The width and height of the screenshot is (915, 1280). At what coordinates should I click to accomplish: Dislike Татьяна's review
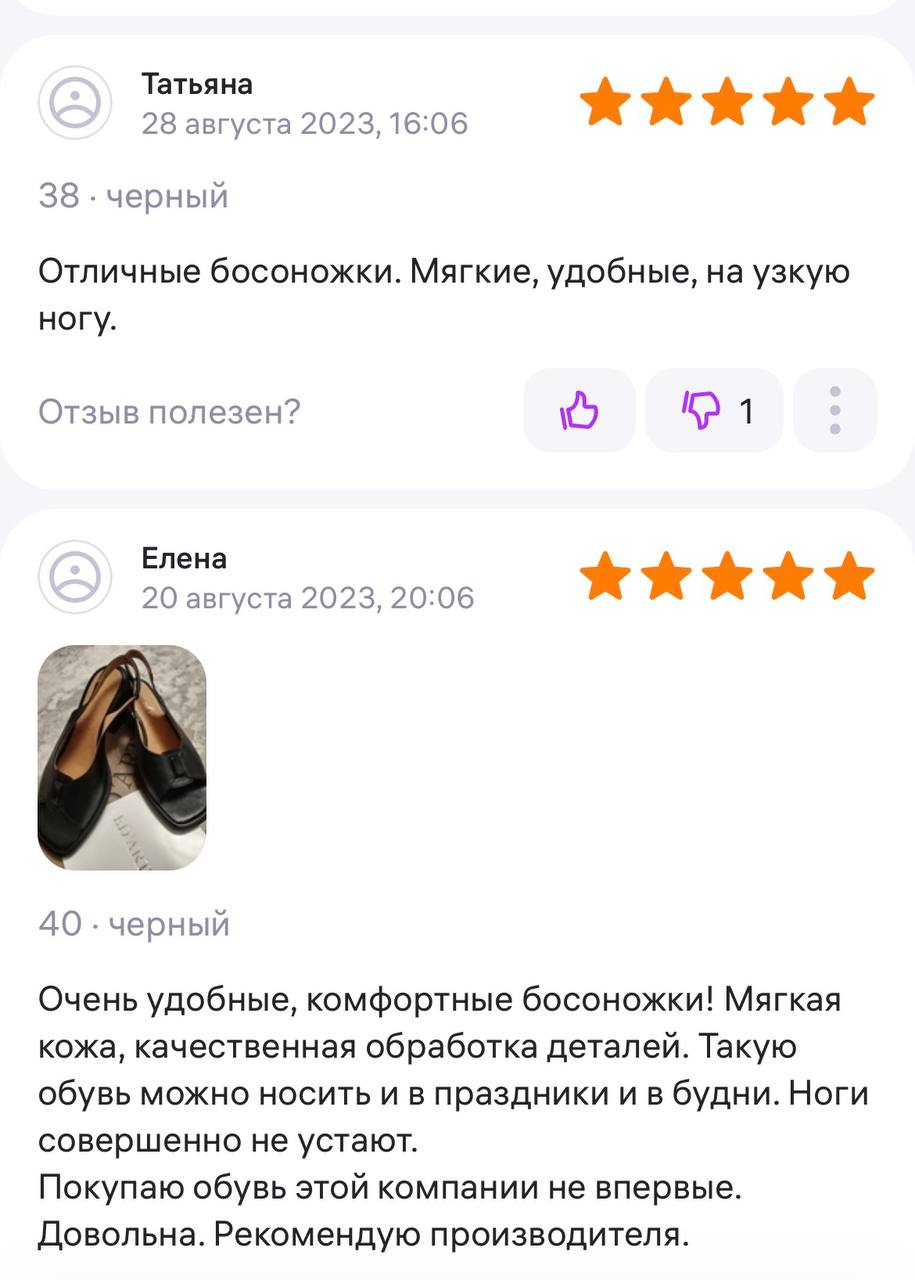pyautogui.click(x=714, y=411)
